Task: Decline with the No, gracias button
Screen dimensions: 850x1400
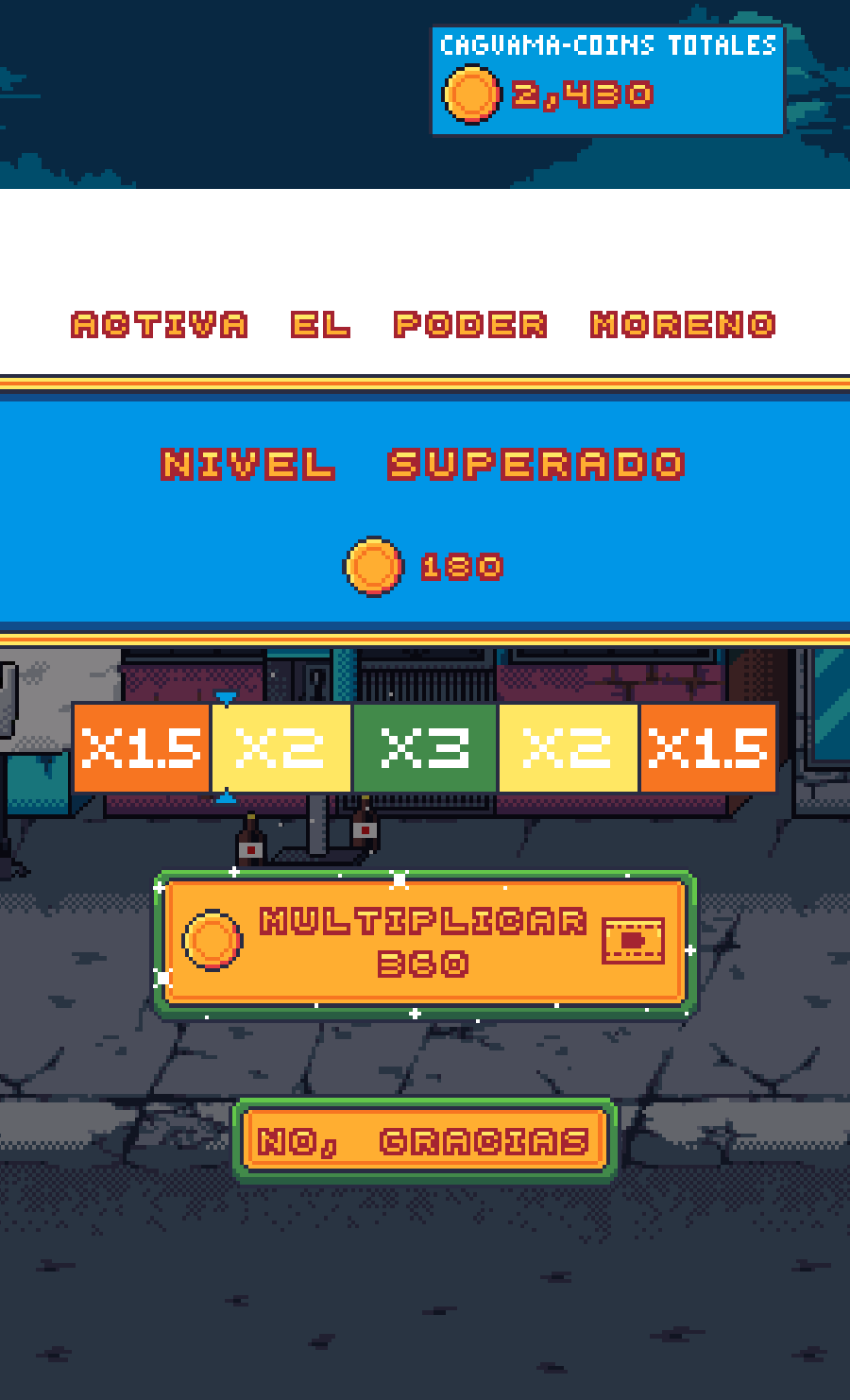Action: pos(424,1140)
